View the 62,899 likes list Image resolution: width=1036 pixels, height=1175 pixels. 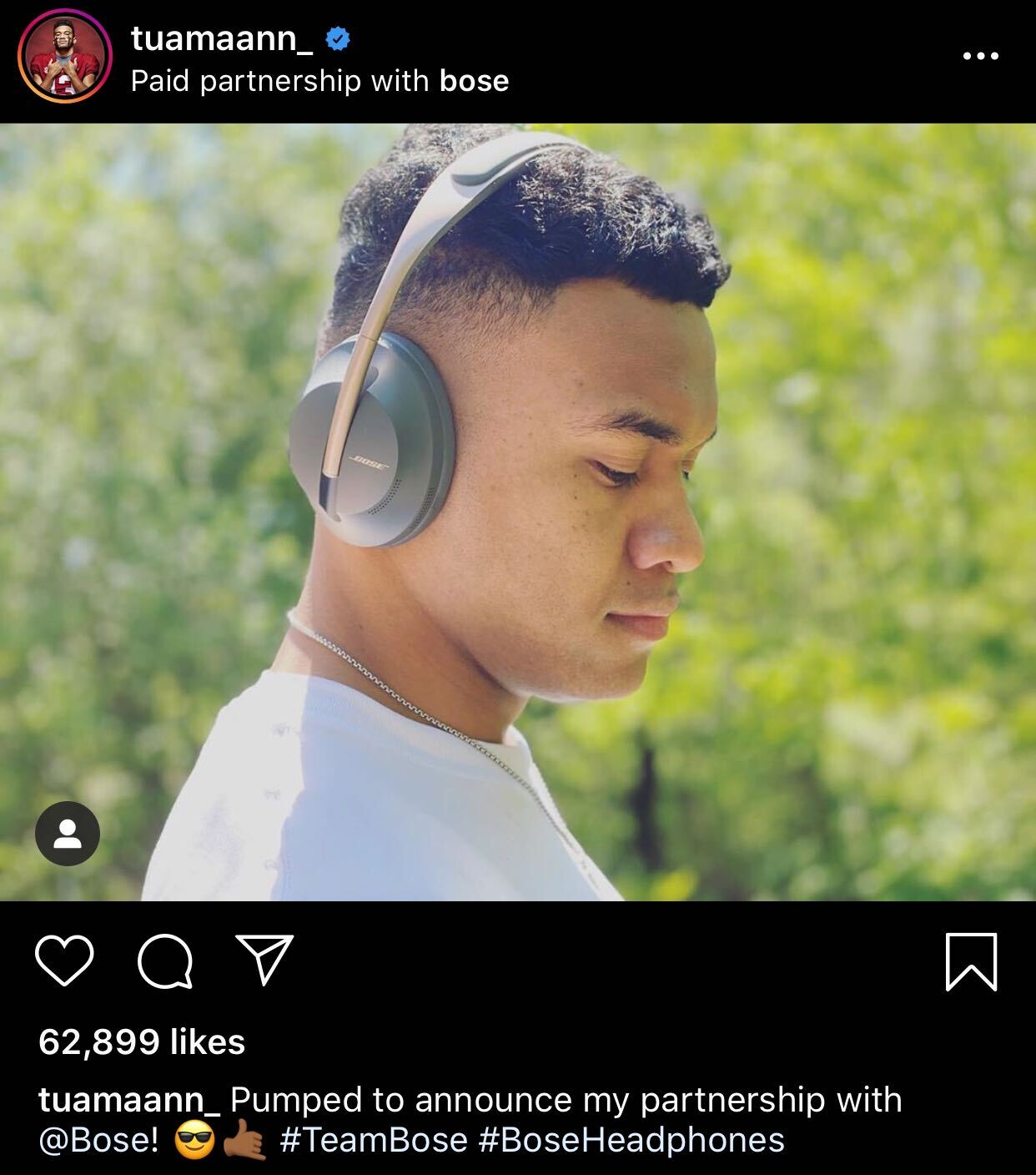pos(142,1041)
